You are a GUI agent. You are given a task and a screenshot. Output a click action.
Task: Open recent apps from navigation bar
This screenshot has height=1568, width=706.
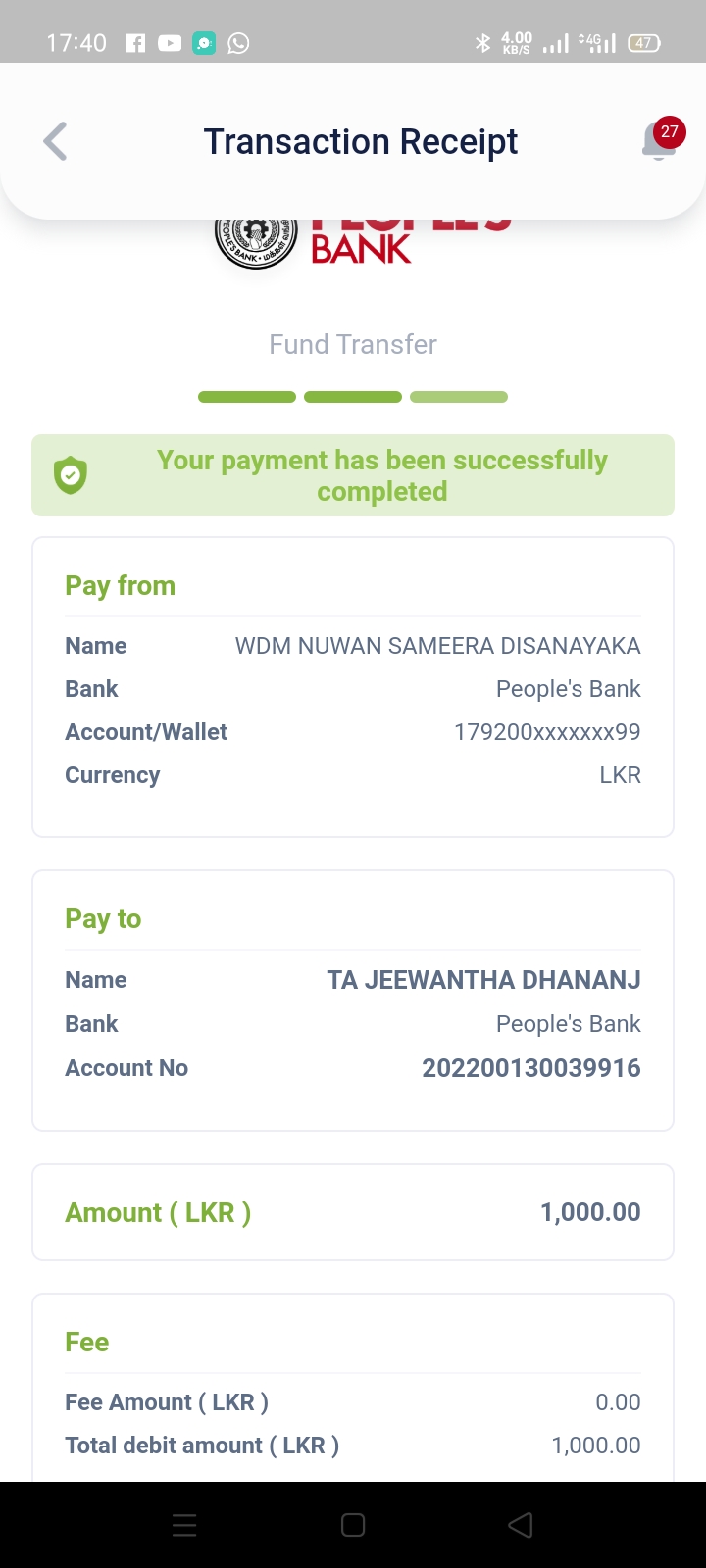click(x=184, y=1525)
